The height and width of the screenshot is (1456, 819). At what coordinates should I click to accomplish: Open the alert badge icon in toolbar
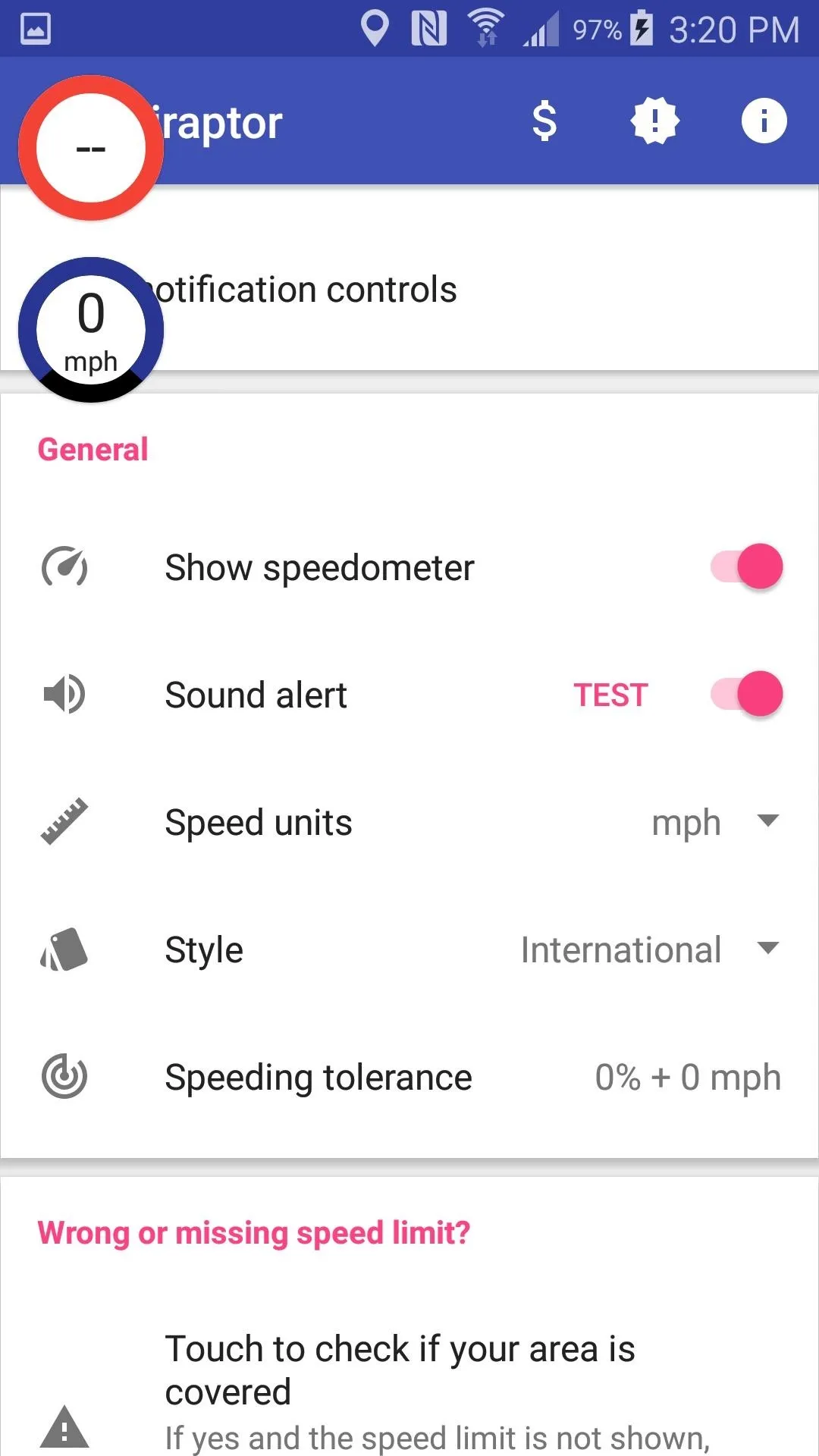pyautogui.click(x=655, y=121)
